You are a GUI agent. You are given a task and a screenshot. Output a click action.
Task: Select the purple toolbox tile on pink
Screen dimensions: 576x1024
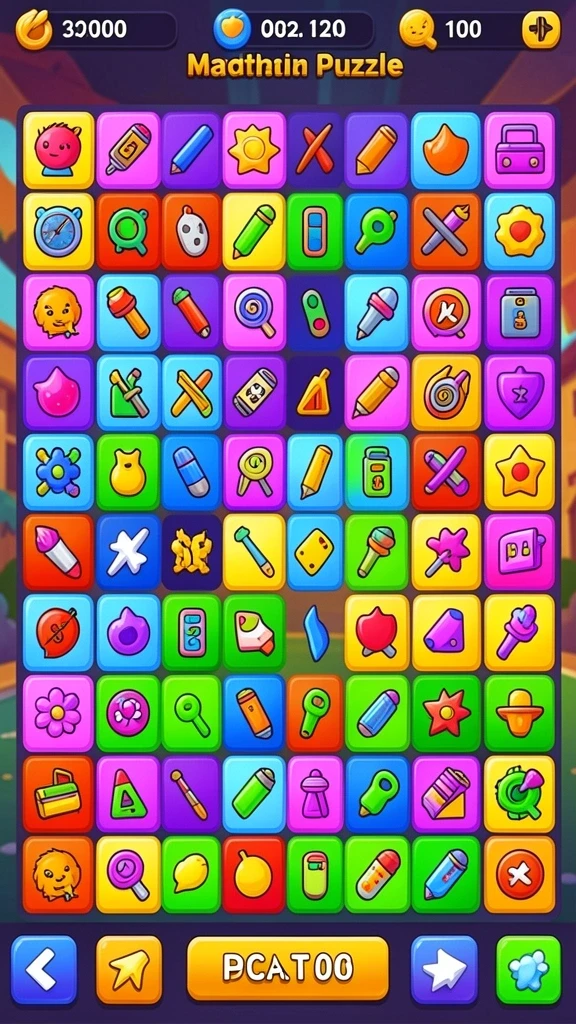point(520,150)
